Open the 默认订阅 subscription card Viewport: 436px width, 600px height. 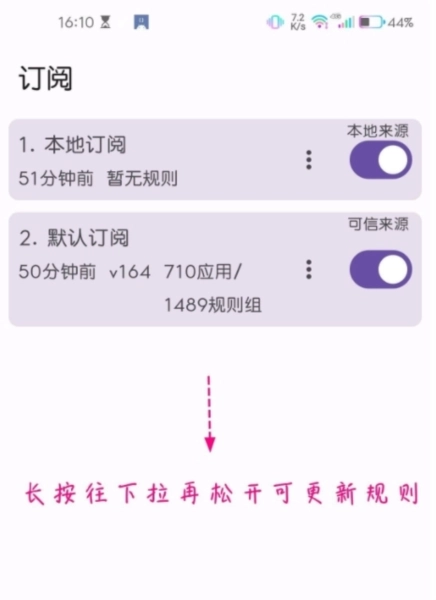coord(215,269)
